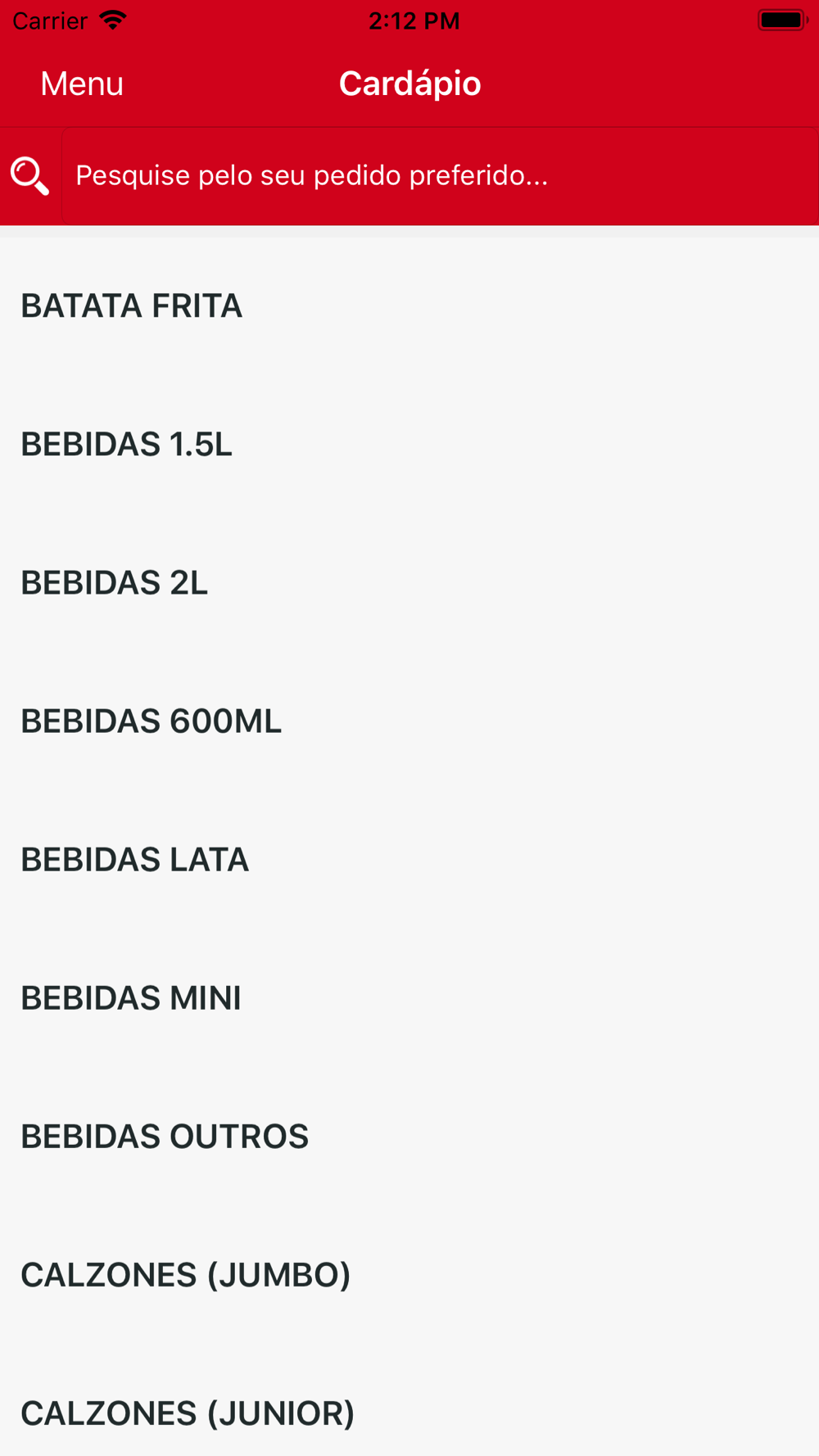
Task: Tap the magnifying glass search icon
Action: coord(29,176)
